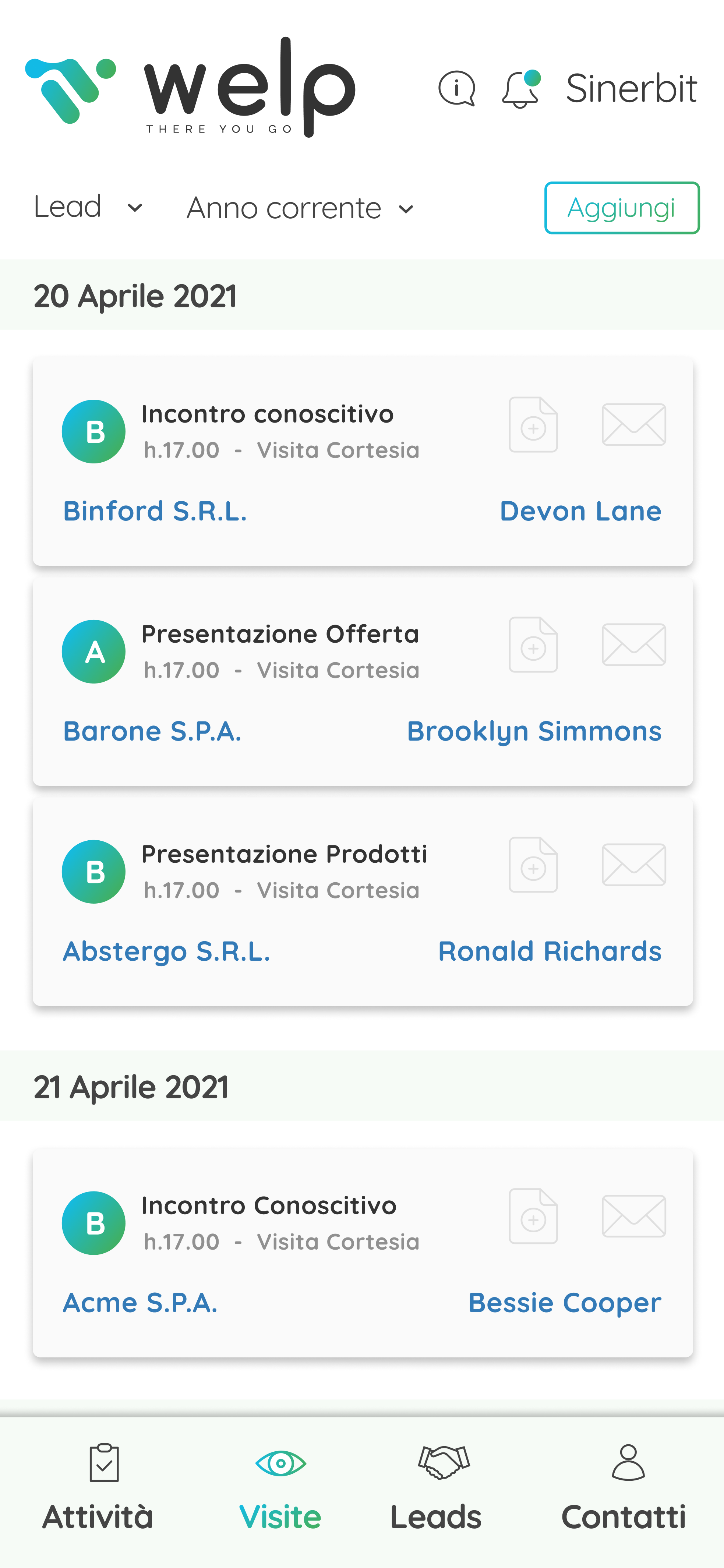Open the info chat bubble icon
This screenshot has height=1568, width=724.
pyautogui.click(x=457, y=89)
